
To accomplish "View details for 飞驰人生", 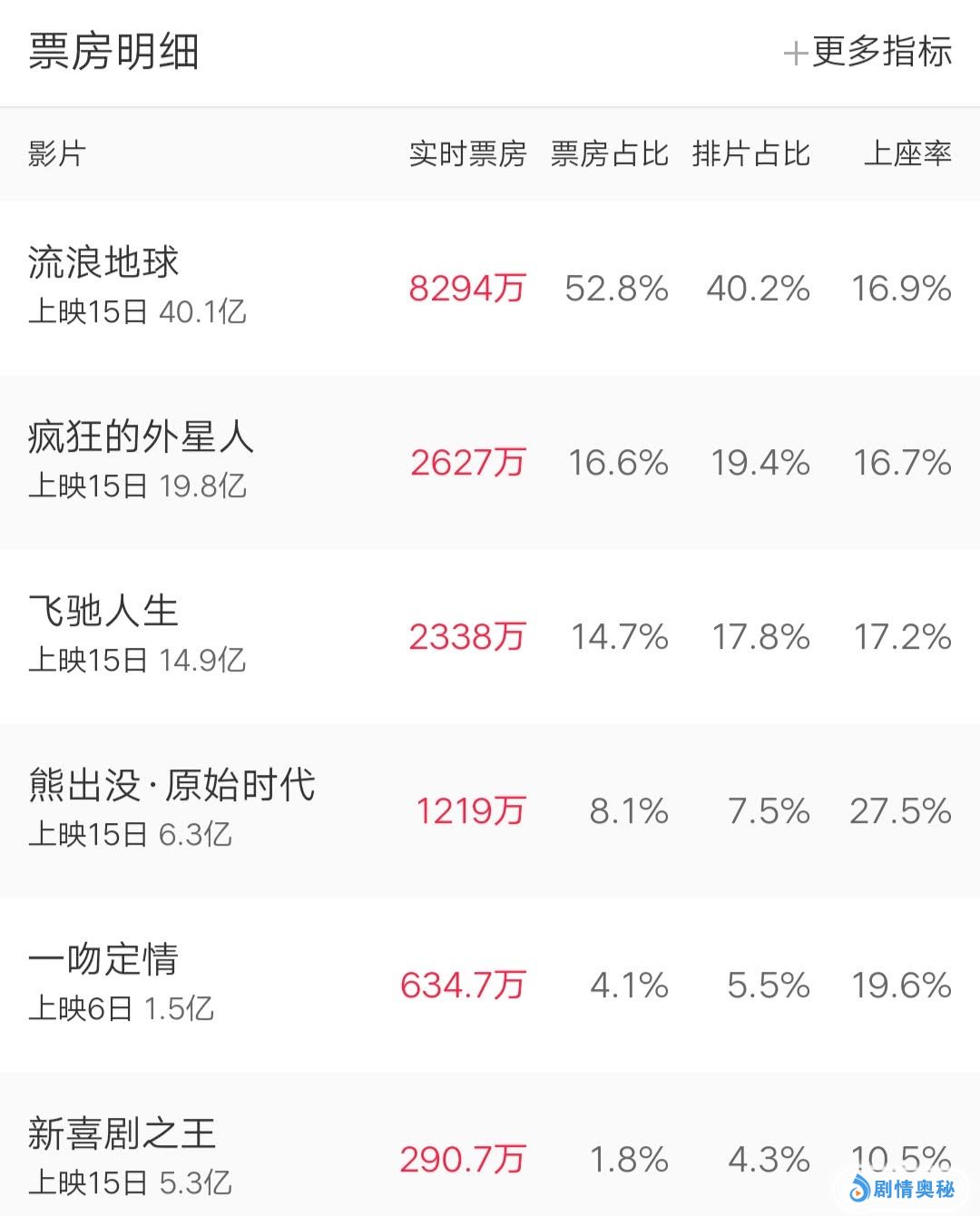I will [490, 635].
